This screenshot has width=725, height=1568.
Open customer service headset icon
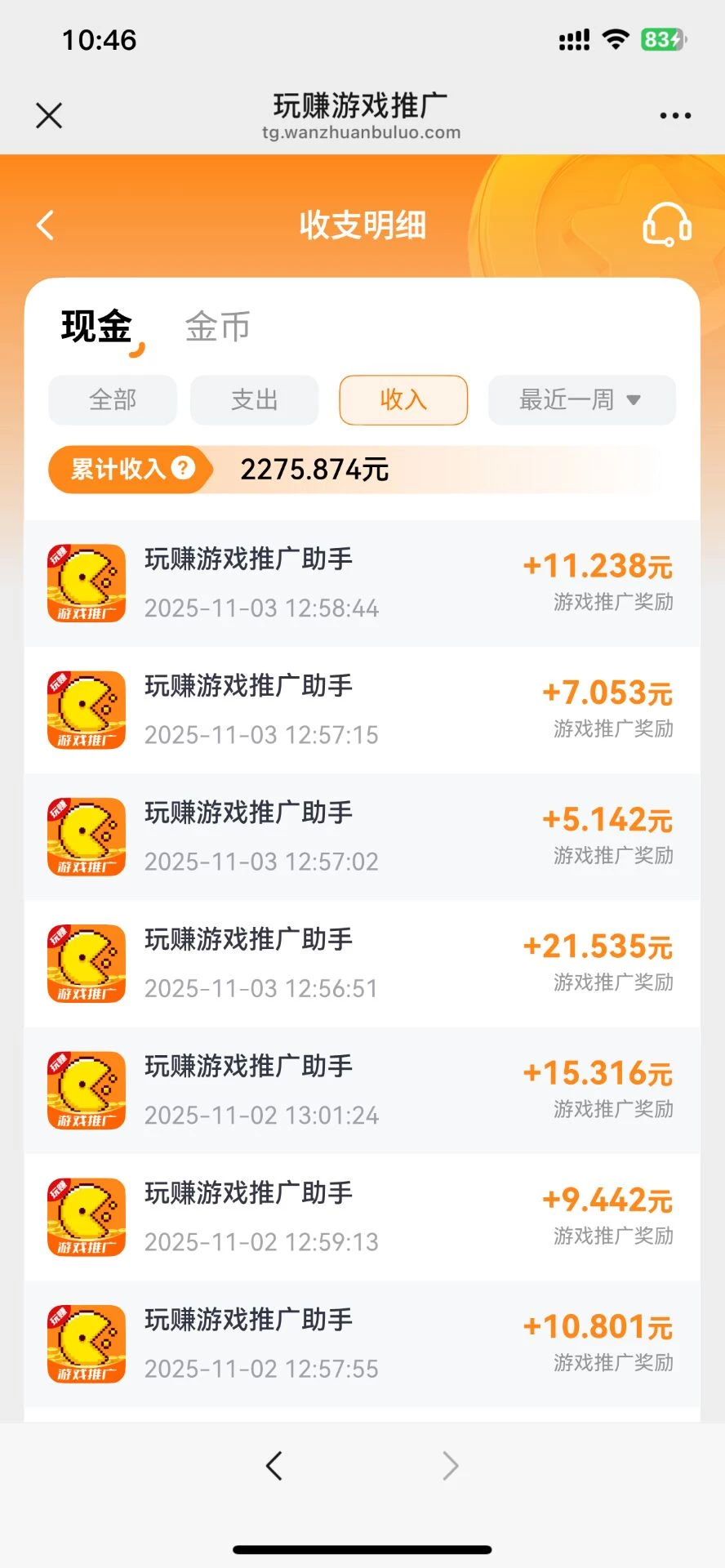pyautogui.click(x=666, y=225)
